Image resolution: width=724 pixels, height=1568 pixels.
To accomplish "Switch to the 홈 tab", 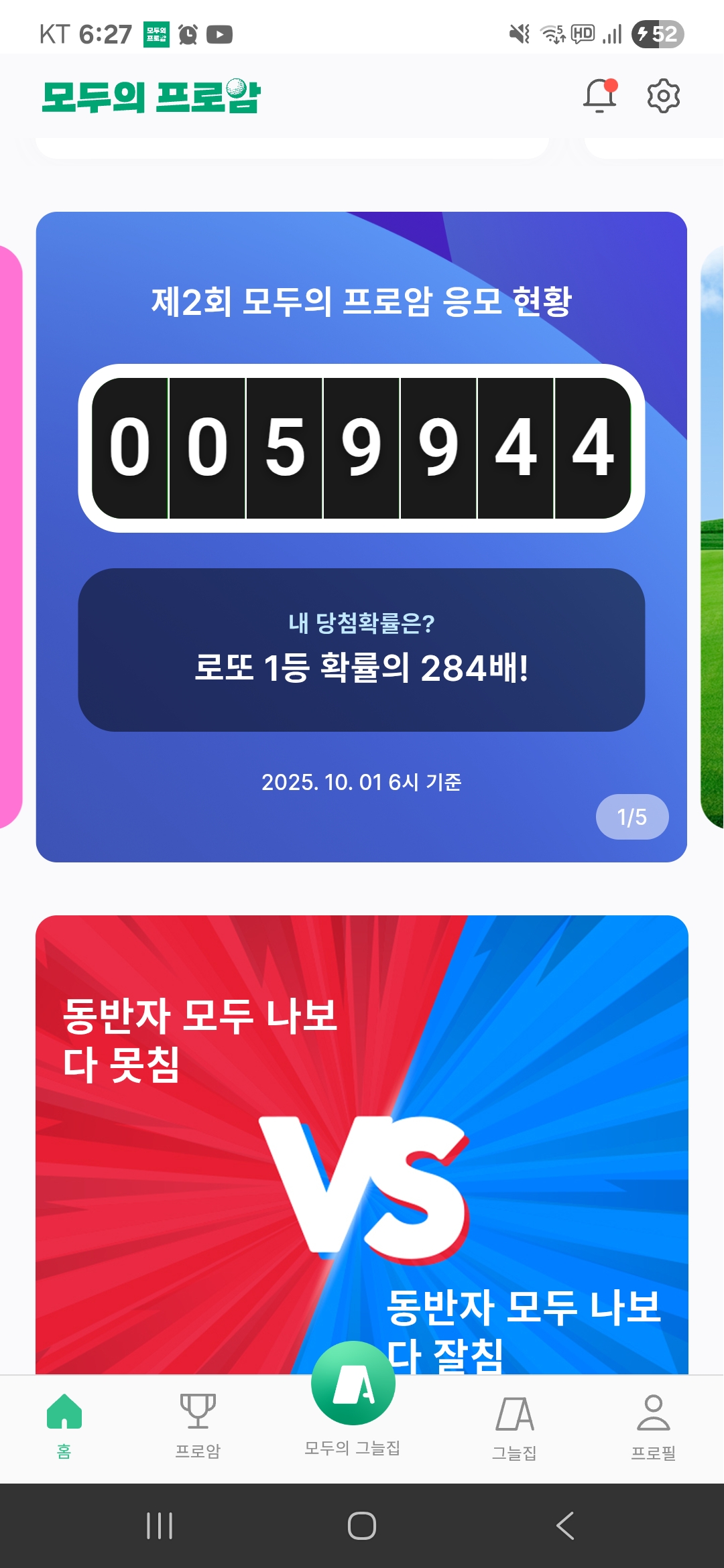I will [64, 1424].
